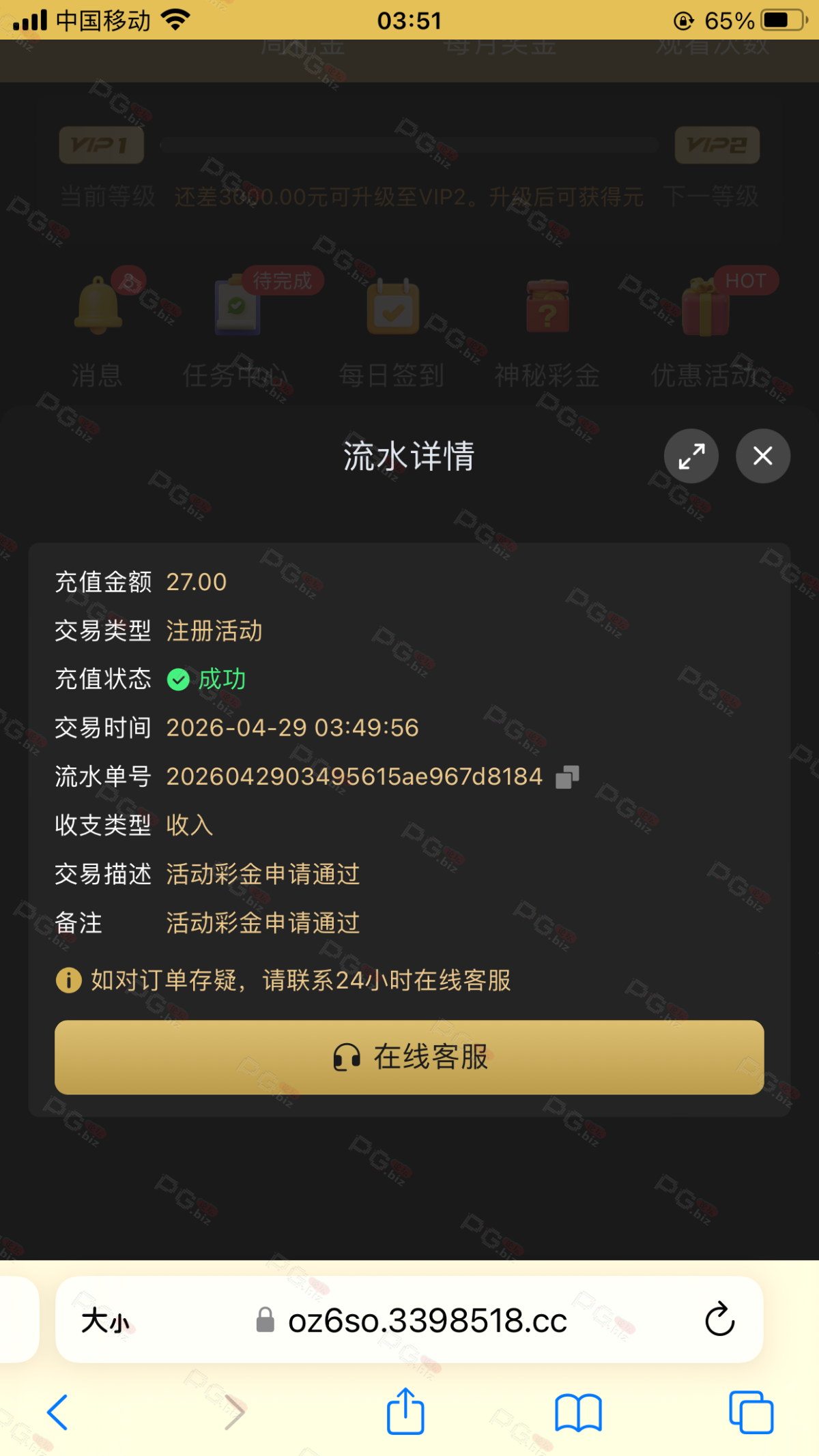
Task: Tap the browser address bar URL
Action: click(x=427, y=1321)
